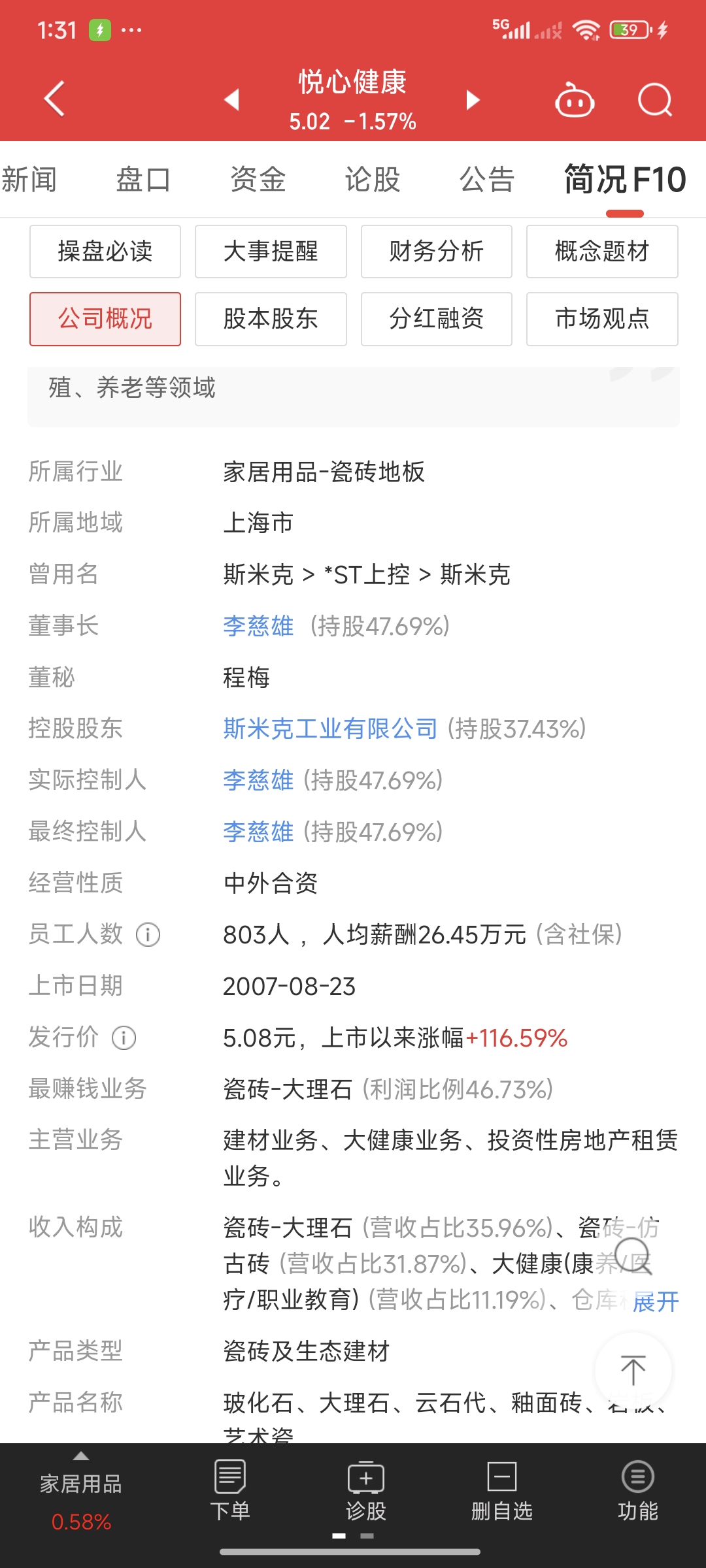This screenshot has height=1568, width=706.
Task: Open the robot assistant icon
Action: click(x=575, y=99)
